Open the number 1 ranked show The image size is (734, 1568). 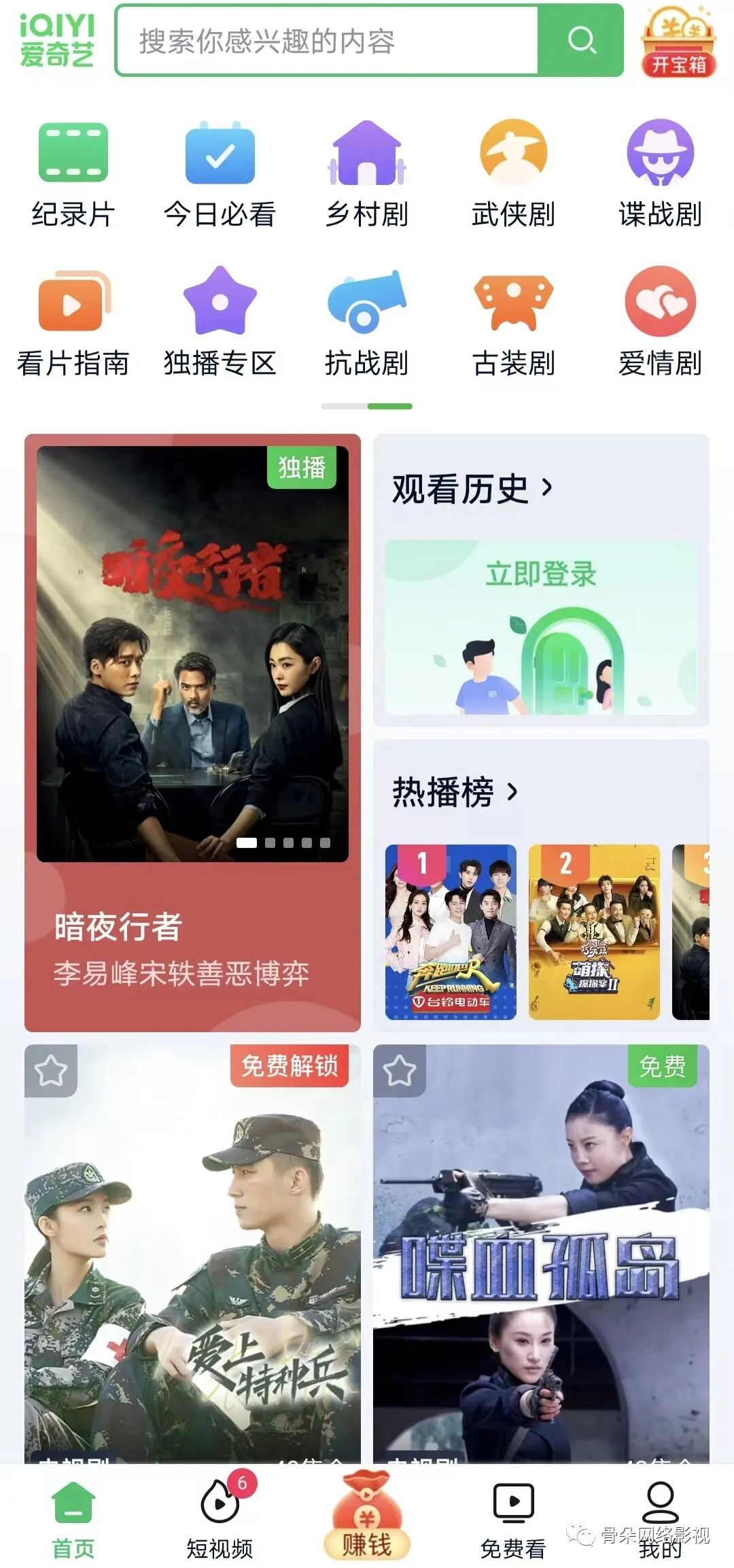pyautogui.click(x=451, y=932)
